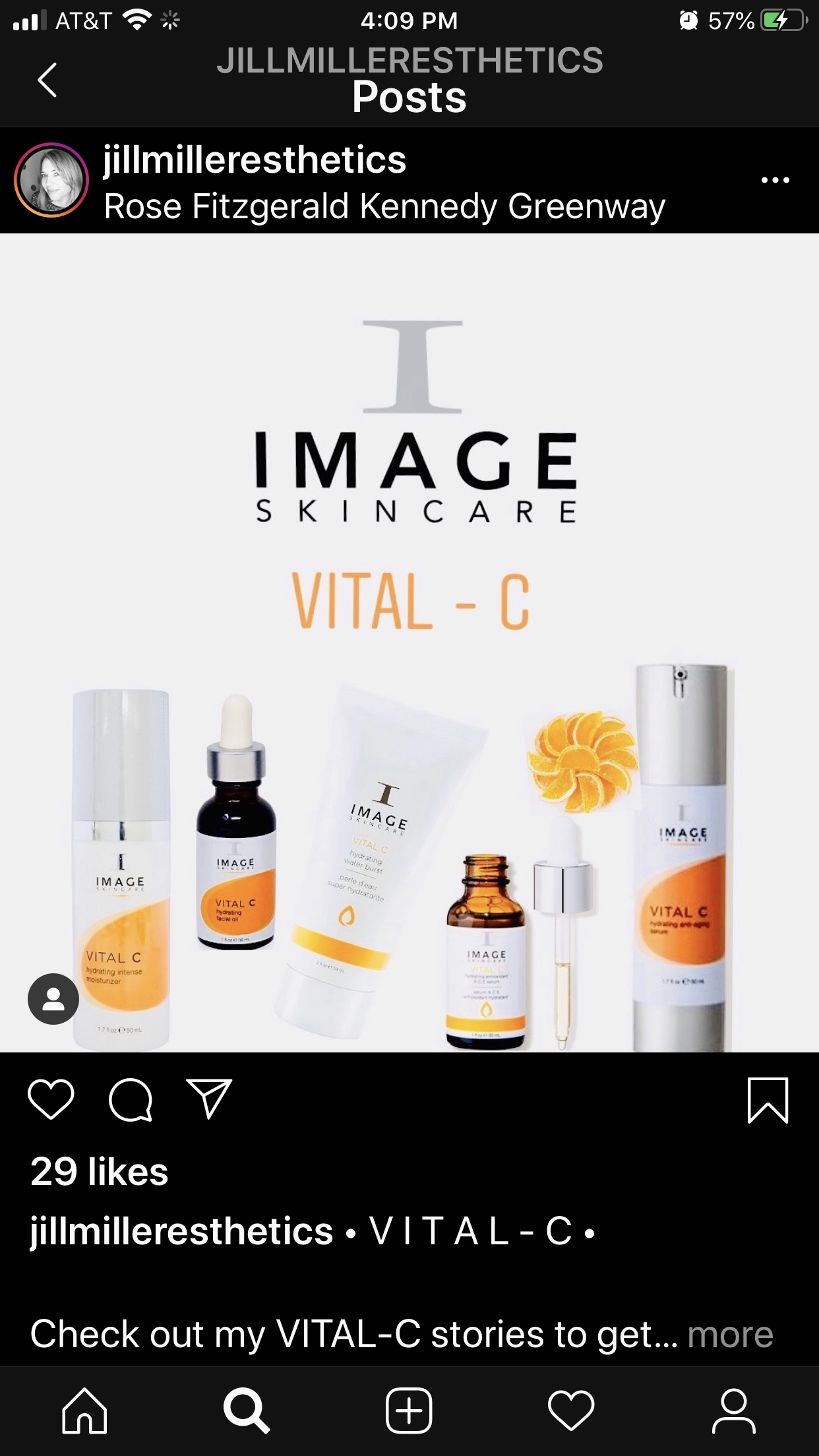Viewport: 819px width, 1456px height.
Task: Switch to the Profile tab
Action: click(x=733, y=1410)
